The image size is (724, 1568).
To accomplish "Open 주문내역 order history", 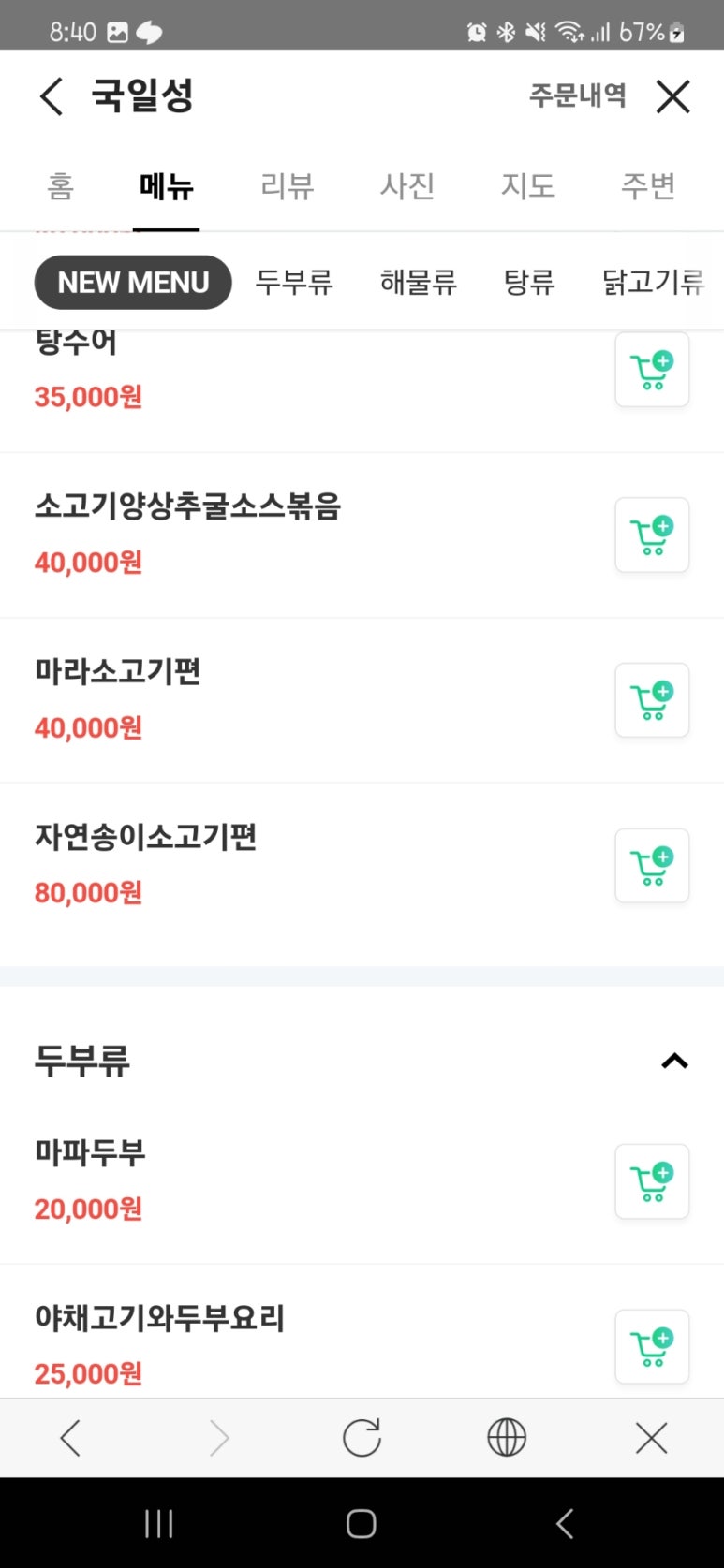I will pyautogui.click(x=577, y=95).
